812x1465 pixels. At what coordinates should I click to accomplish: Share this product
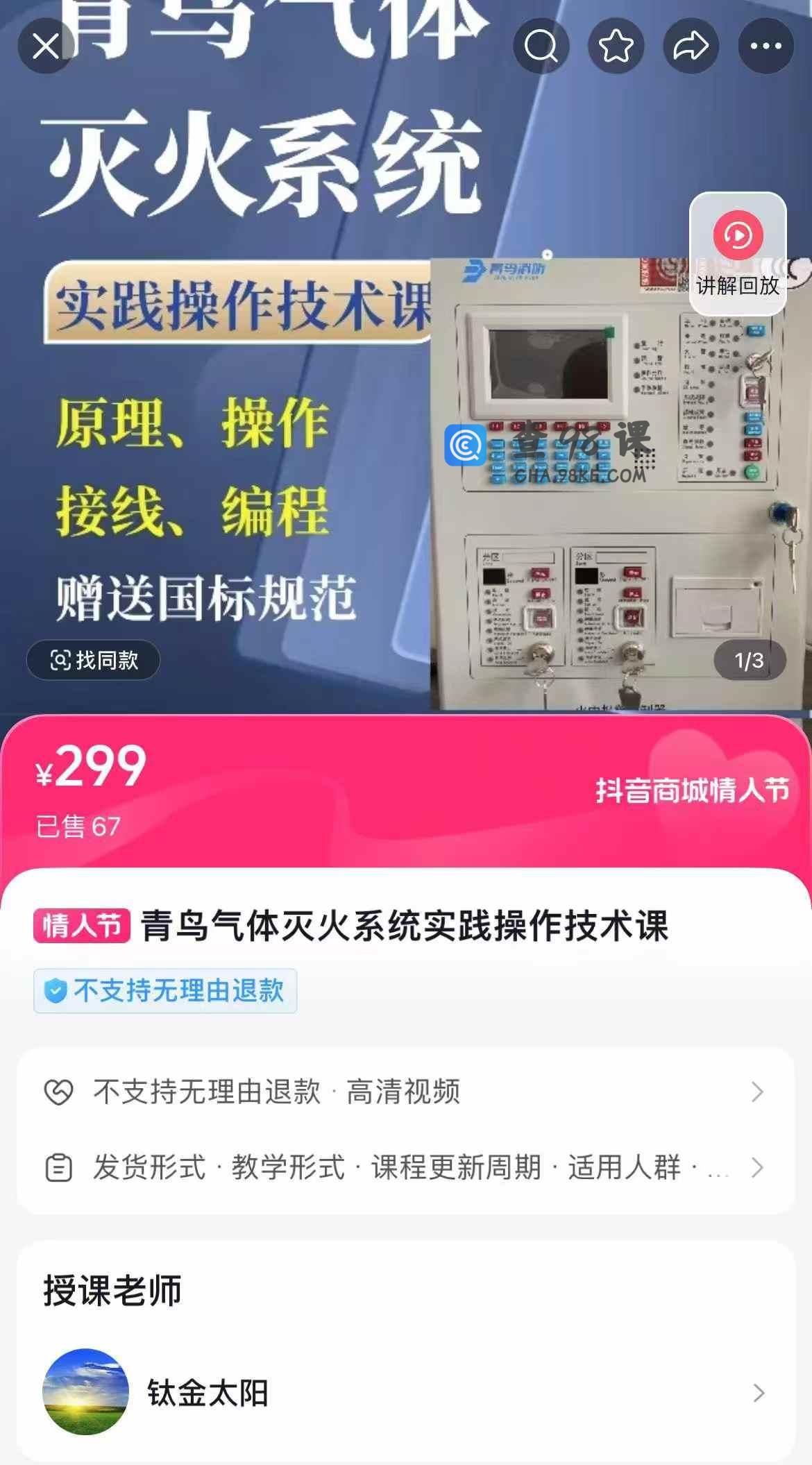click(691, 46)
